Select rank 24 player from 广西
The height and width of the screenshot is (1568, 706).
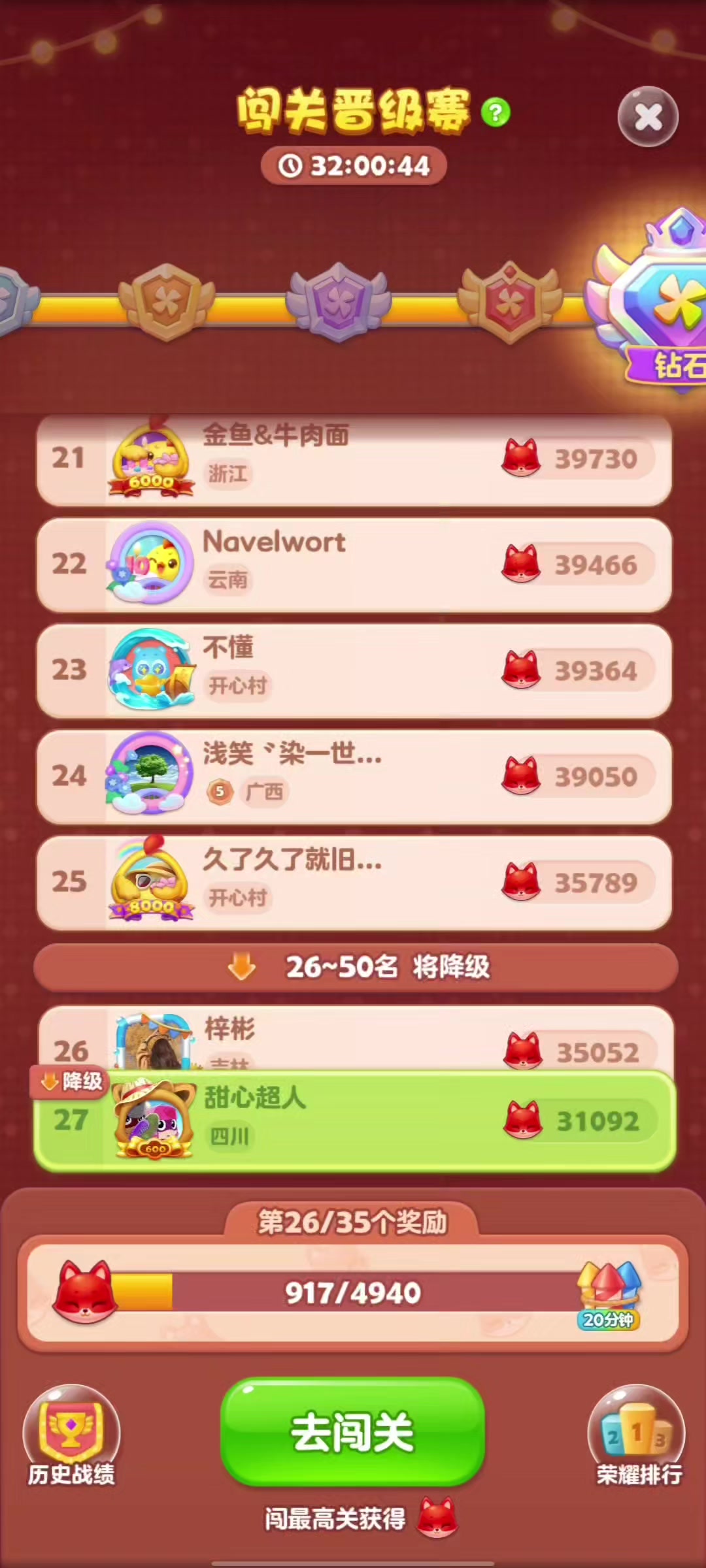[353, 777]
